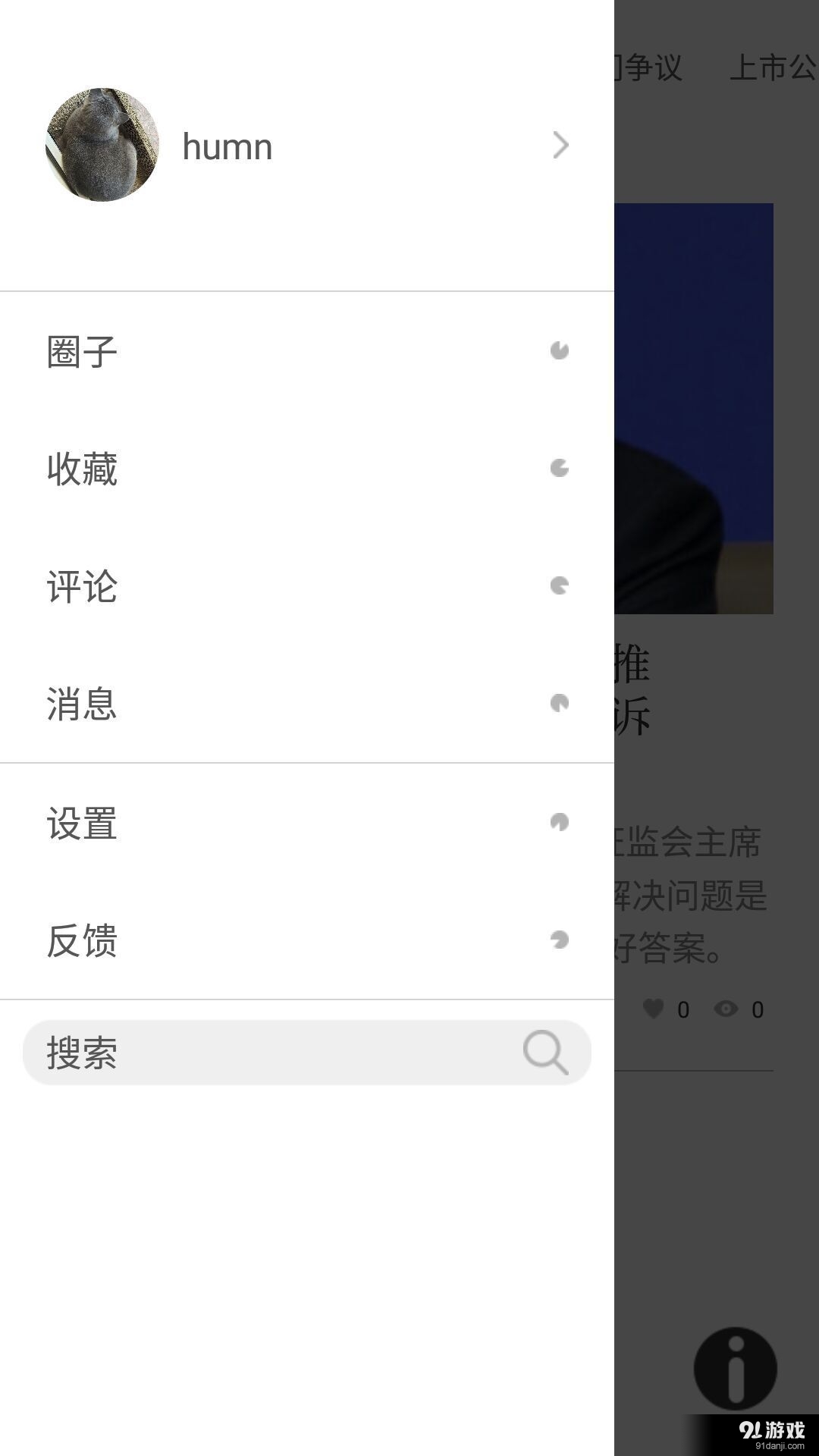
Task: Click the eye view-count icon showing 0
Action: click(726, 1009)
